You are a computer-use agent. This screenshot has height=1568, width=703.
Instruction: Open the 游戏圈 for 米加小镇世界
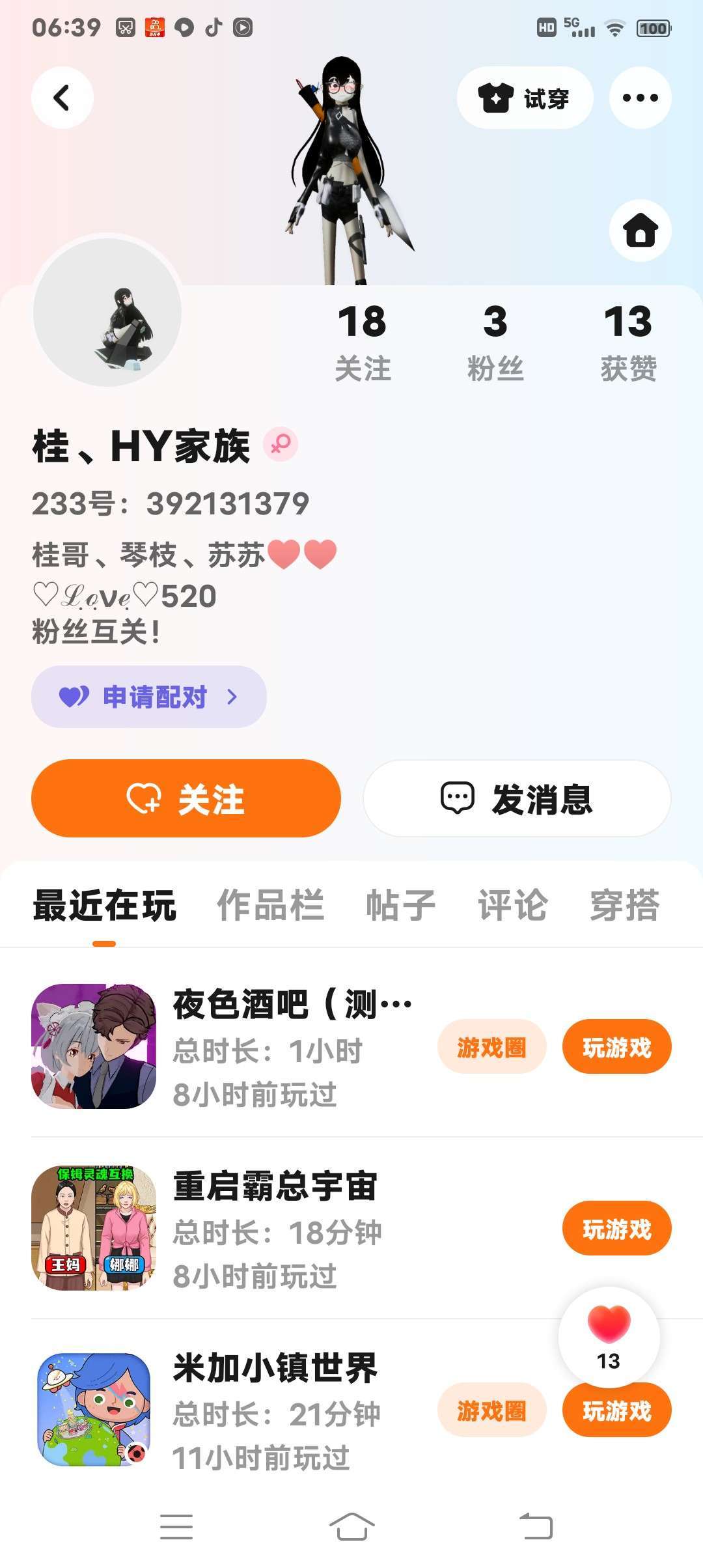491,1410
